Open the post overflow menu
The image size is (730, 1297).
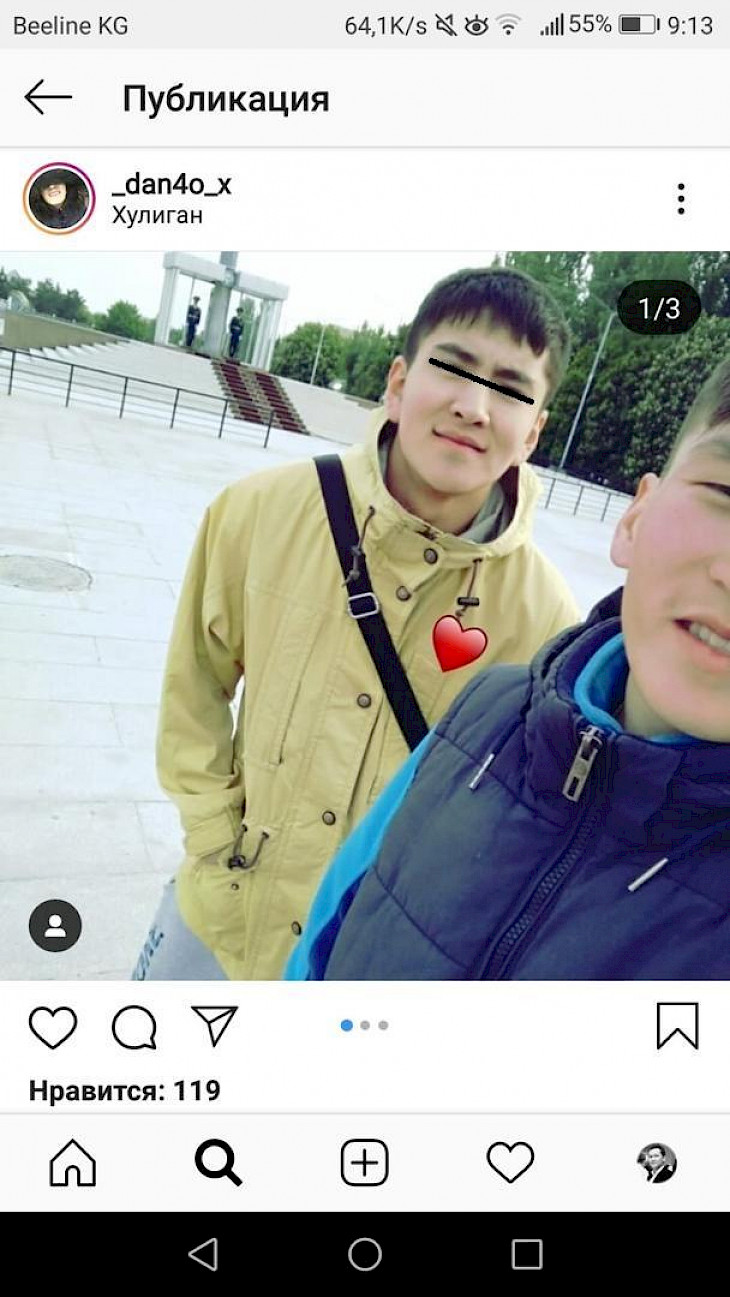tap(681, 199)
